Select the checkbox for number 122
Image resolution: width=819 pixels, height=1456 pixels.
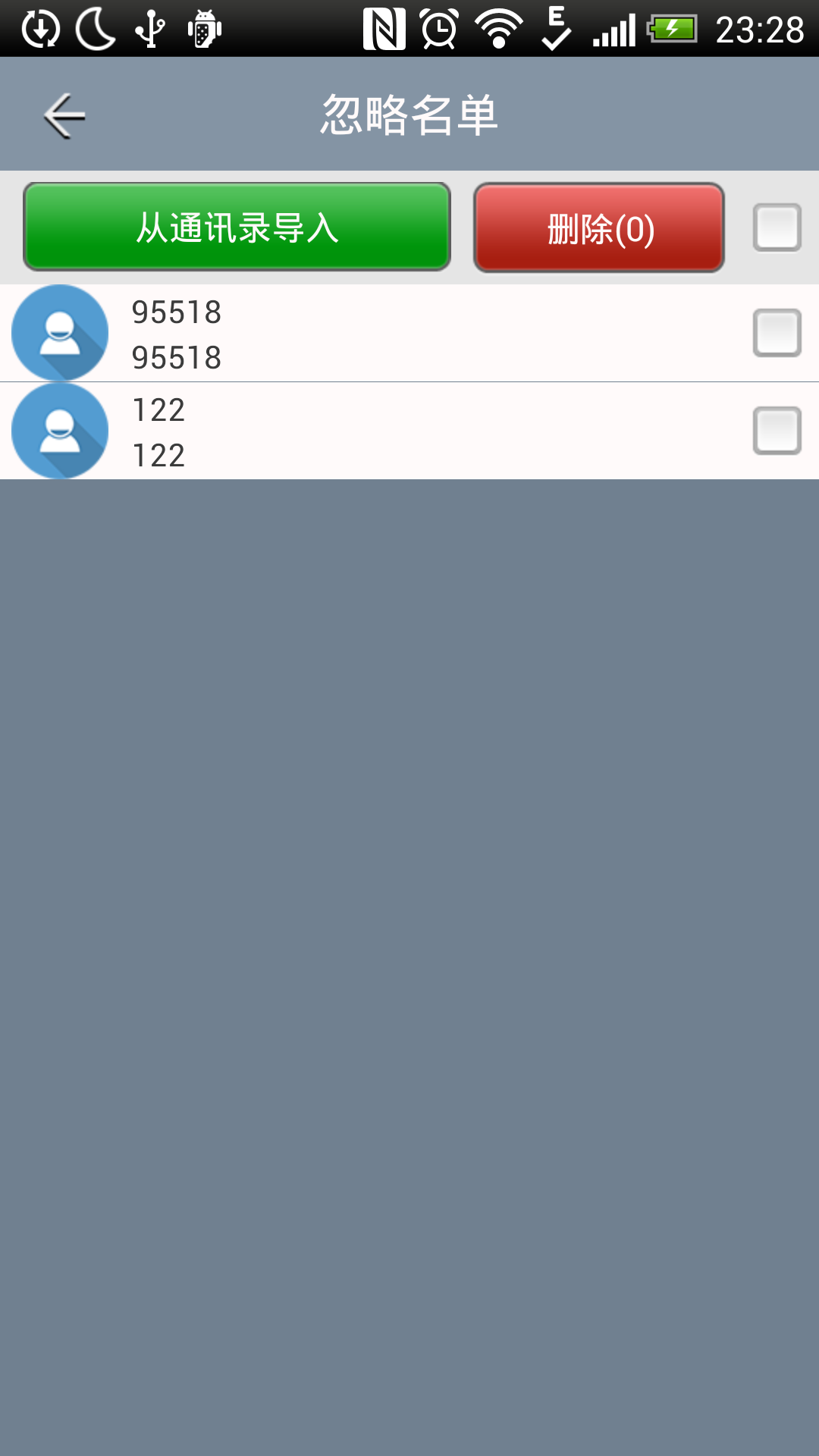[x=777, y=431]
